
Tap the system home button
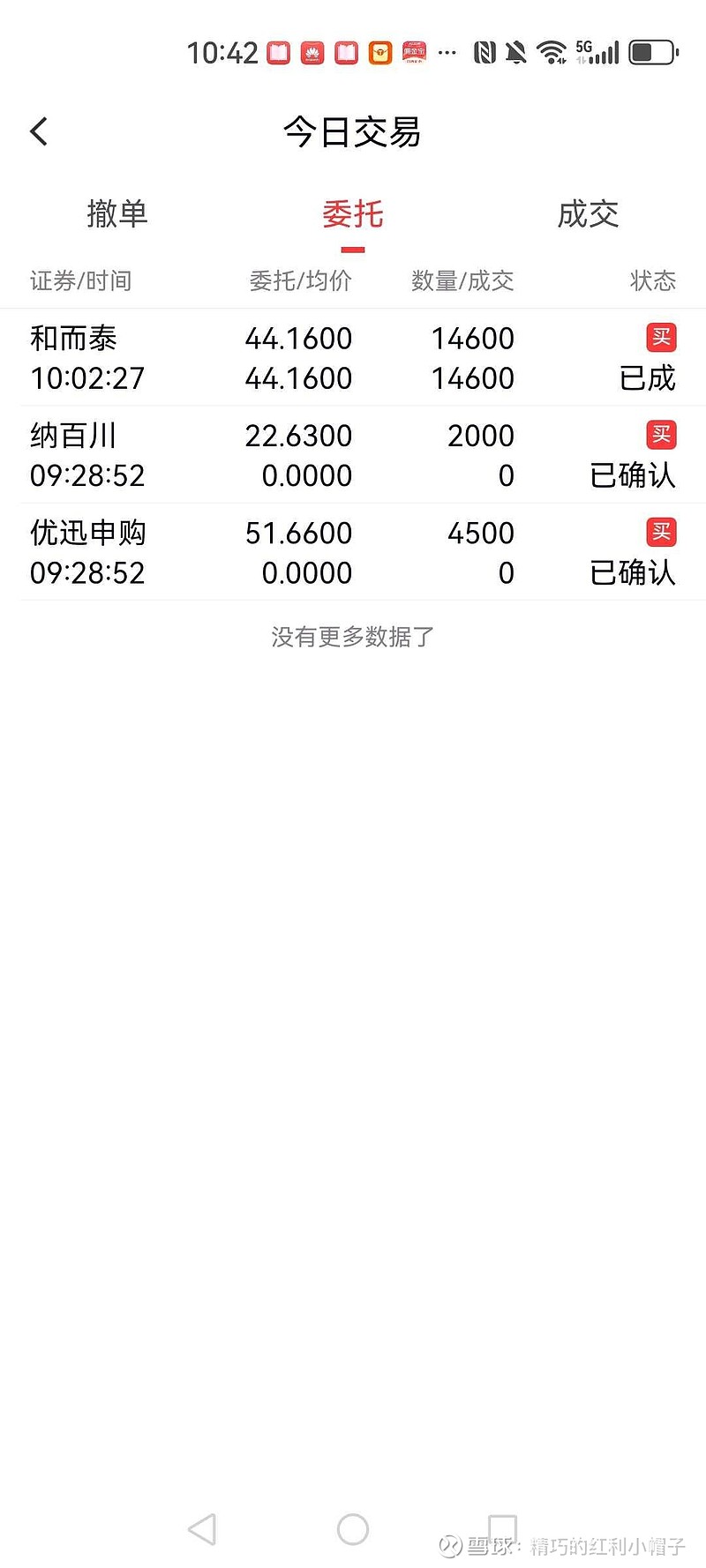pyautogui.click(x=352, y=1529)
